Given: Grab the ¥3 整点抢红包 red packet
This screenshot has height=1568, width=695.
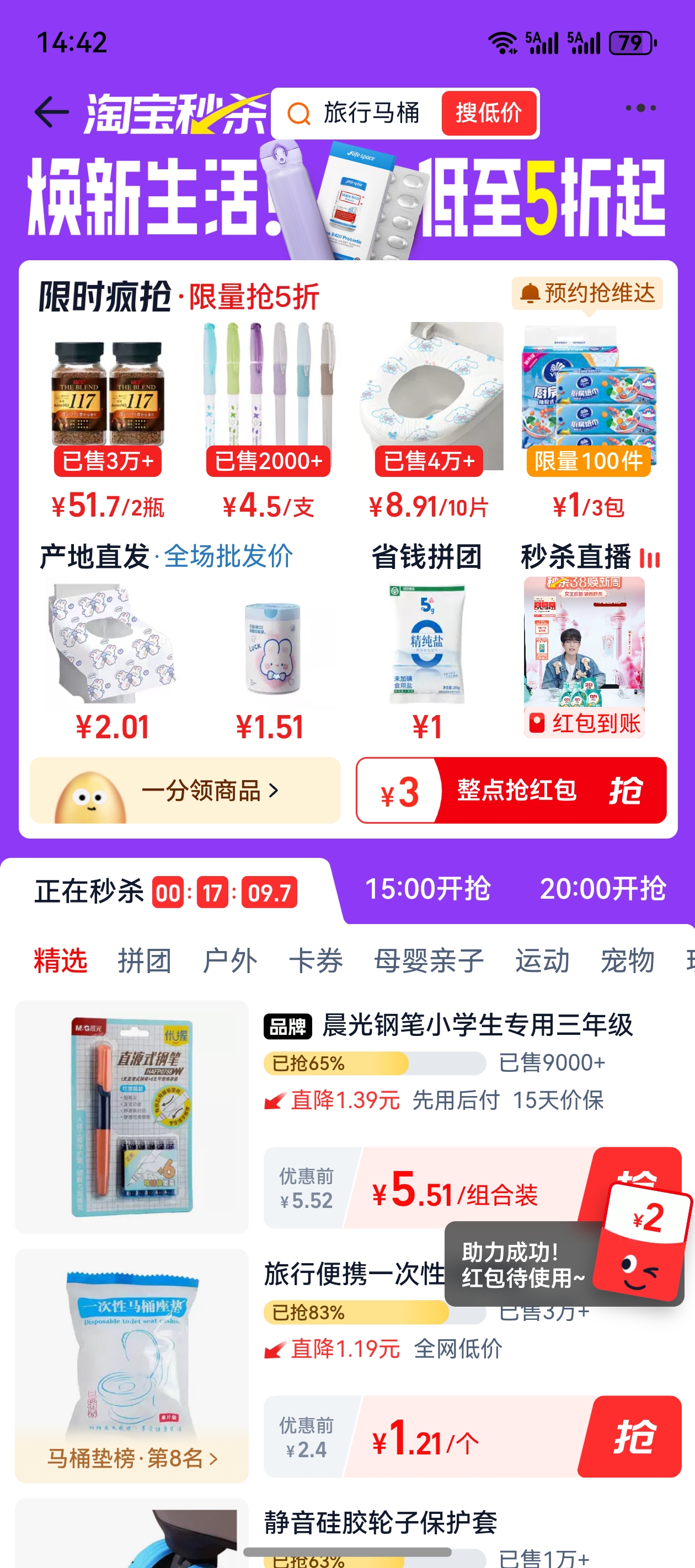Looking at the screenshot, I should (512, 791).
